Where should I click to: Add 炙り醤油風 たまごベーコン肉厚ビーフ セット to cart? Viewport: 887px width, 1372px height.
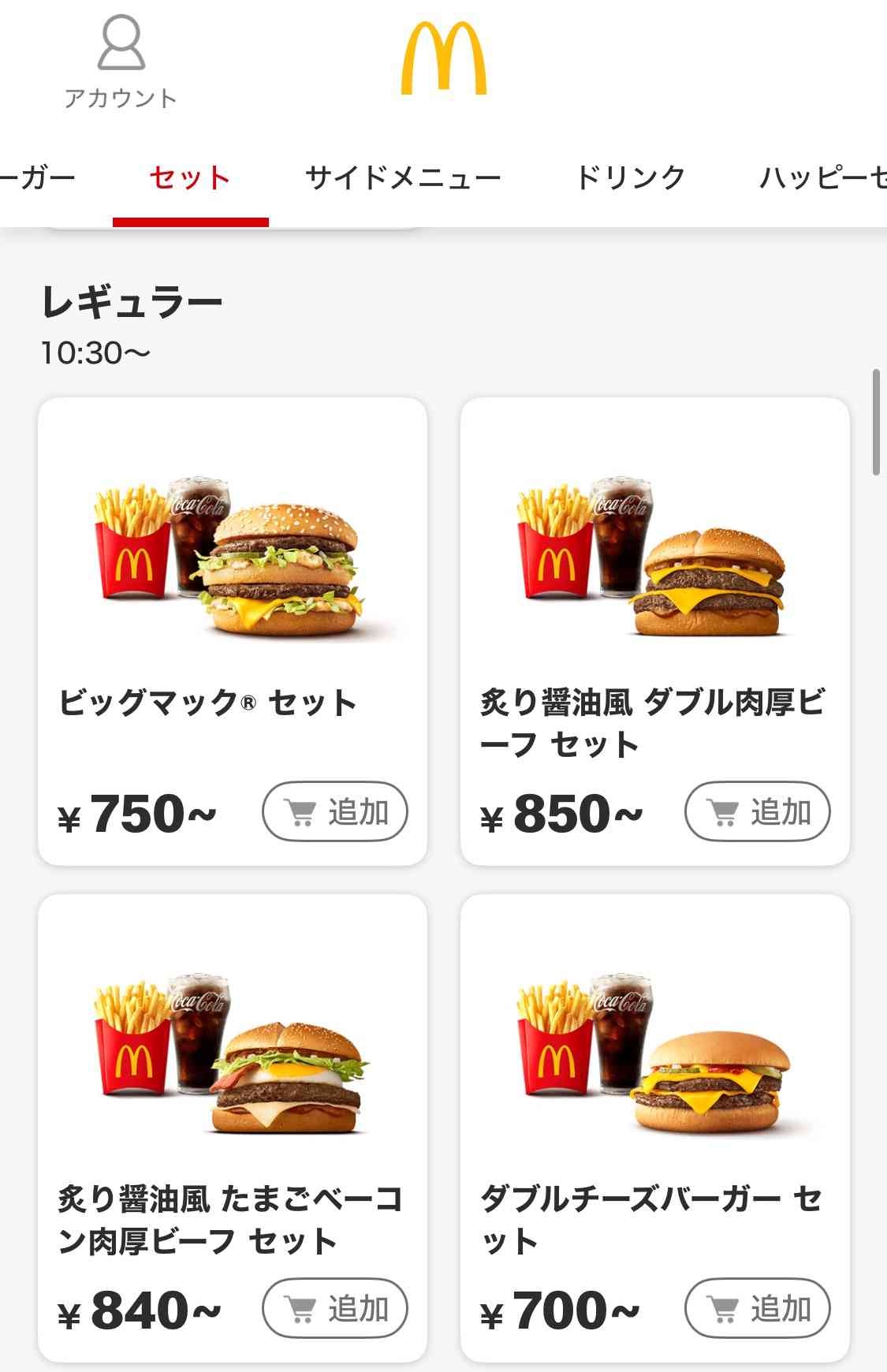pos(335,1309)
